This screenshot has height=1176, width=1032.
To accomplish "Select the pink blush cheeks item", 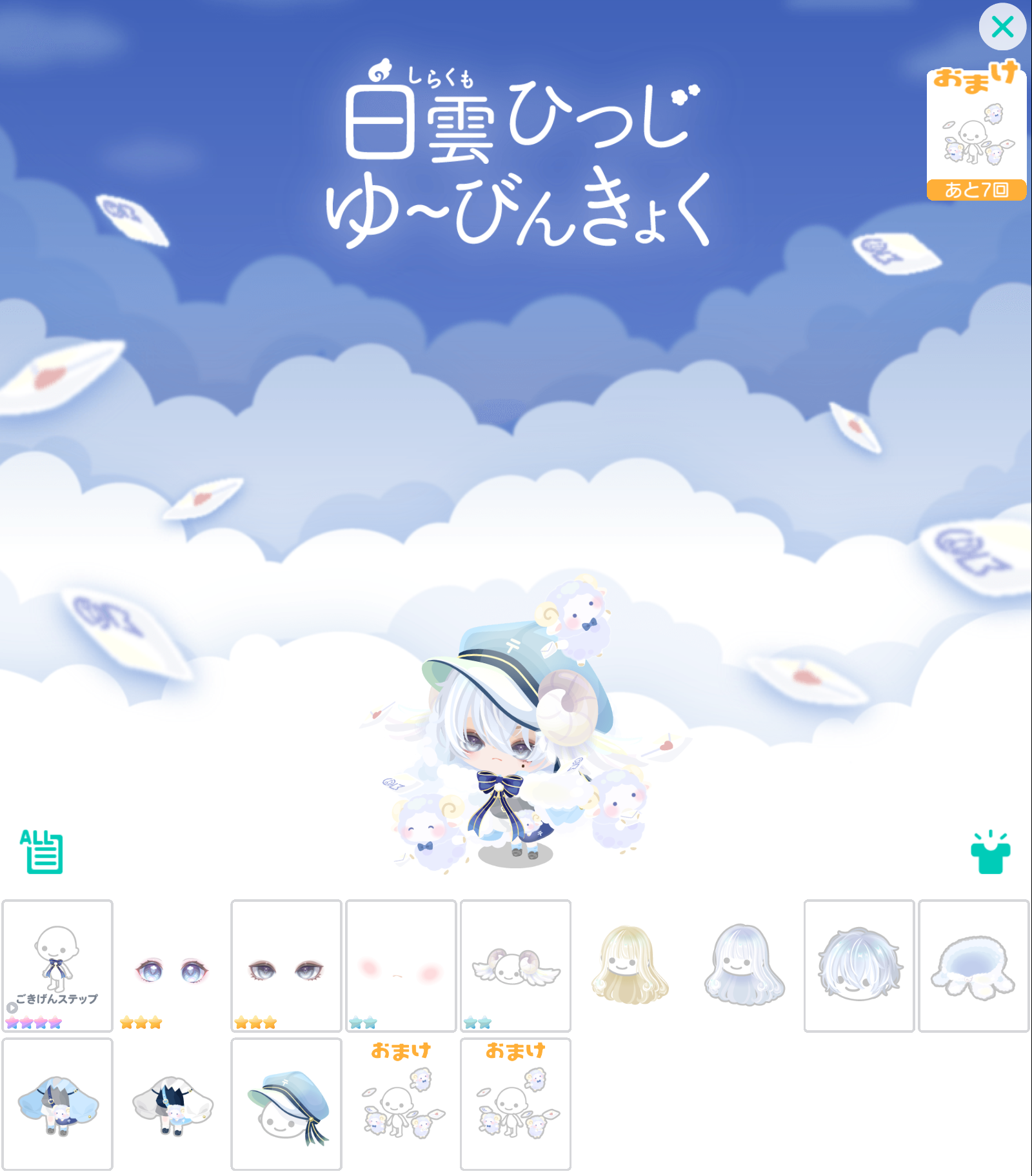I will coord(401,966).
